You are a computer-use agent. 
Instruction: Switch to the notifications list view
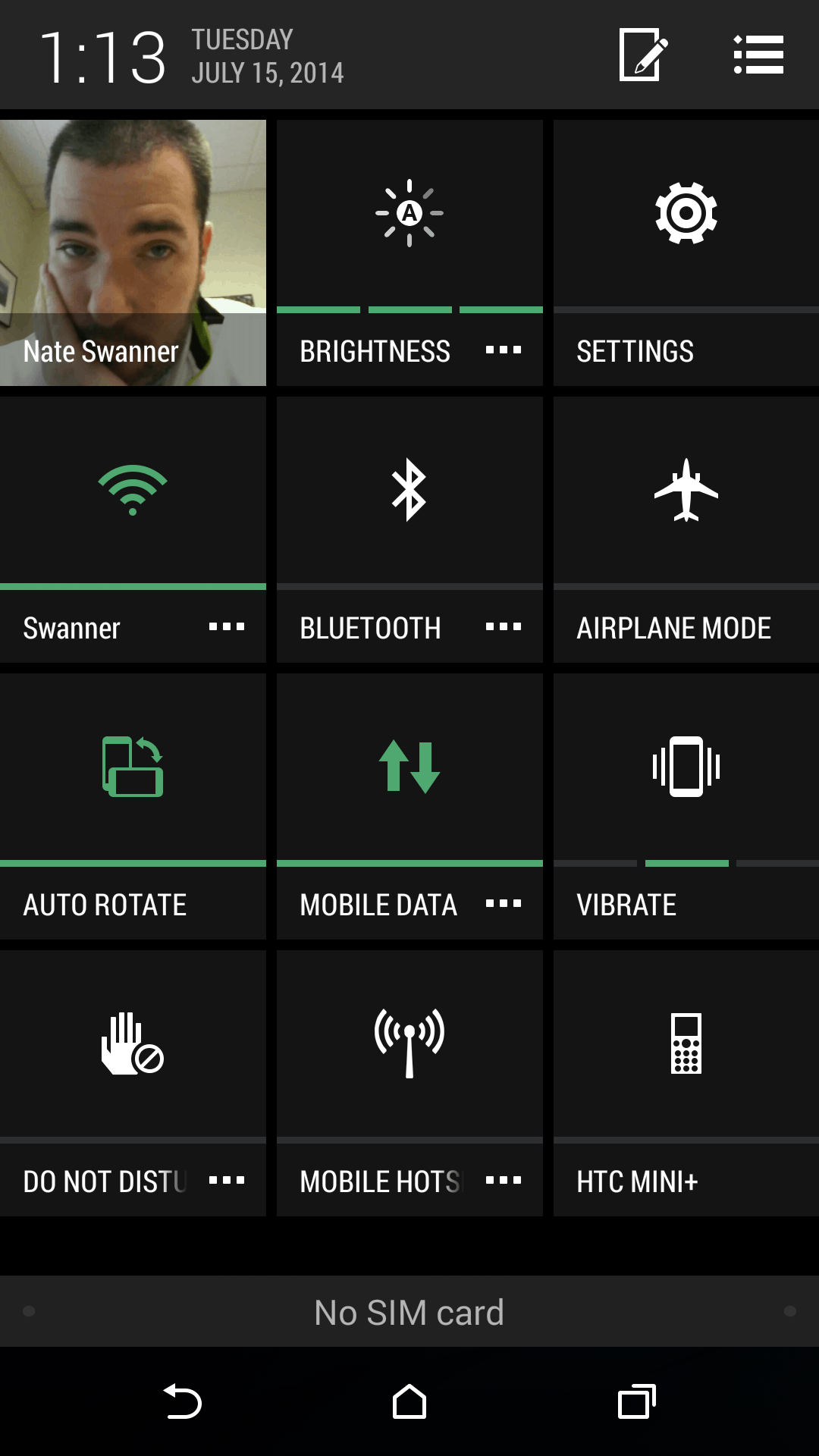[x=758, y=55]
